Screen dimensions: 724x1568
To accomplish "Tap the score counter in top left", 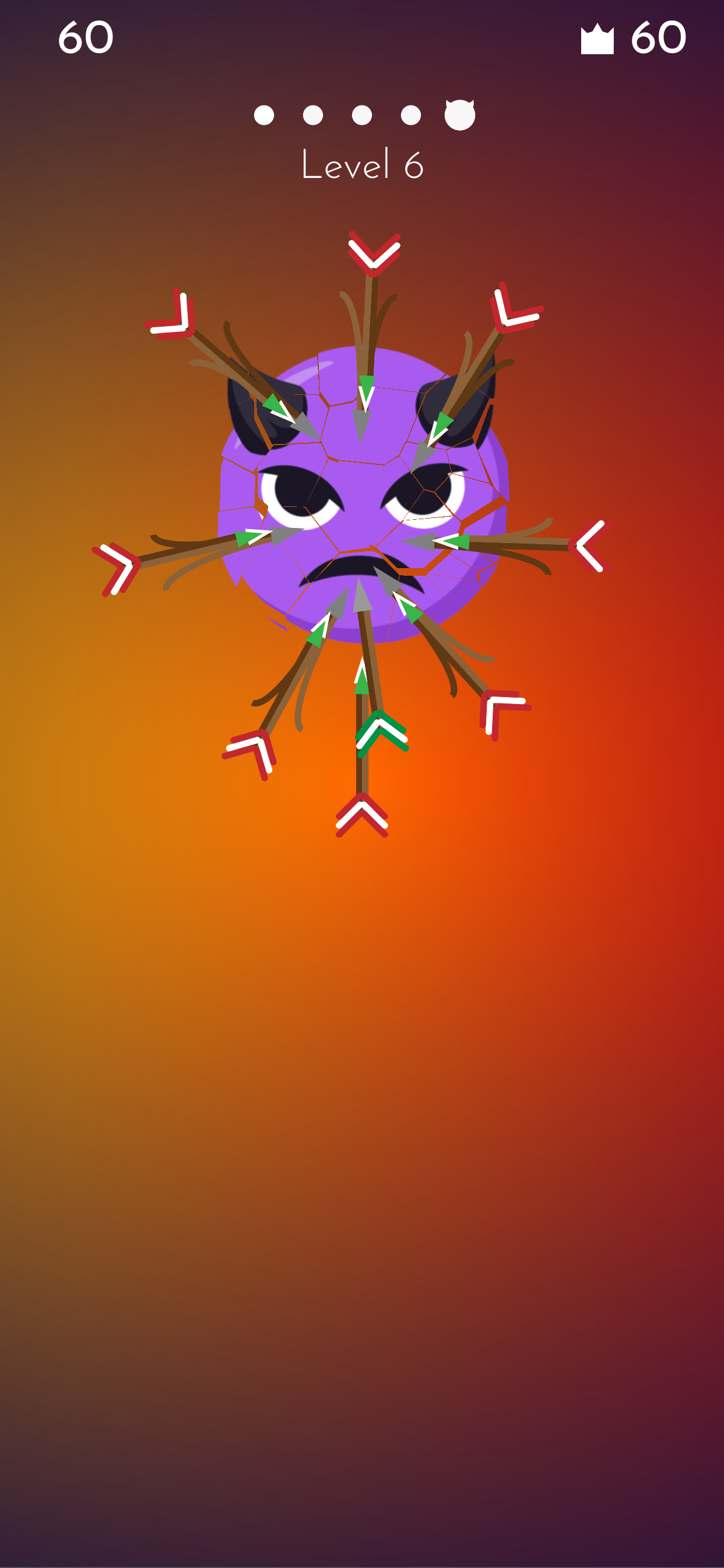I will (85, 38).
